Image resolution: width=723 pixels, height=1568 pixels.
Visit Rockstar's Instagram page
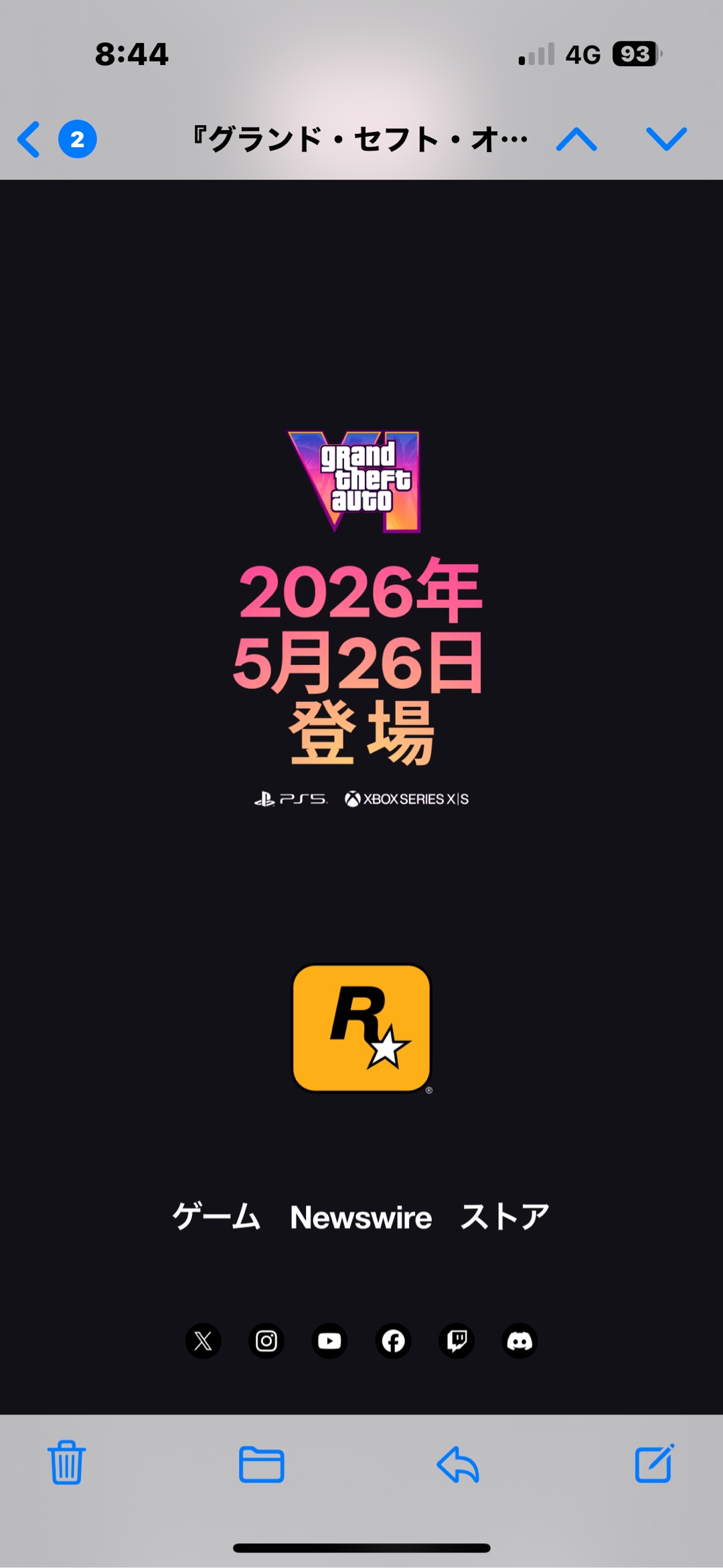pos(266,1341)
